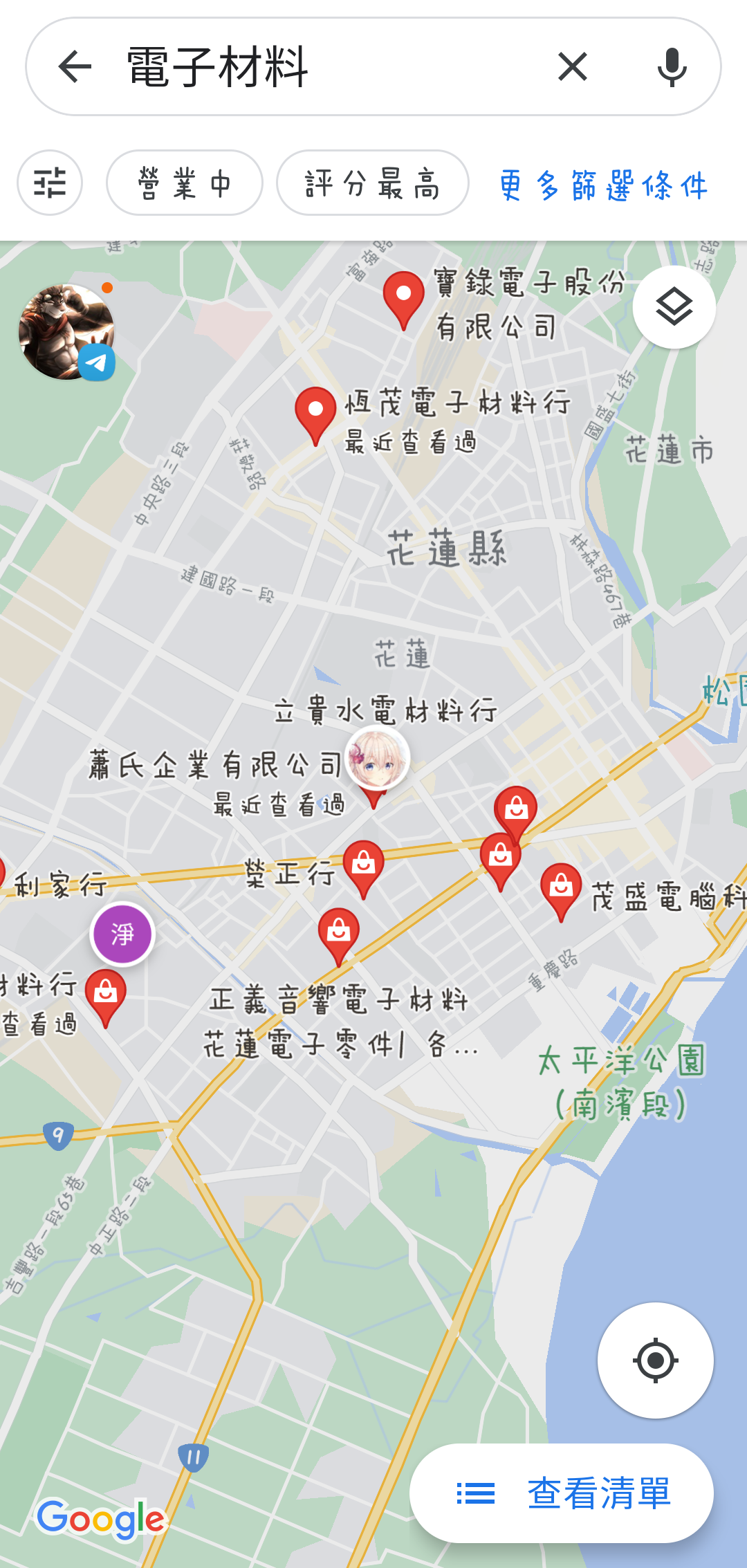This screenshot has height=1568, width=747.
Task: Tap the 榮正行 shop pin
Action: coord(363,865)
